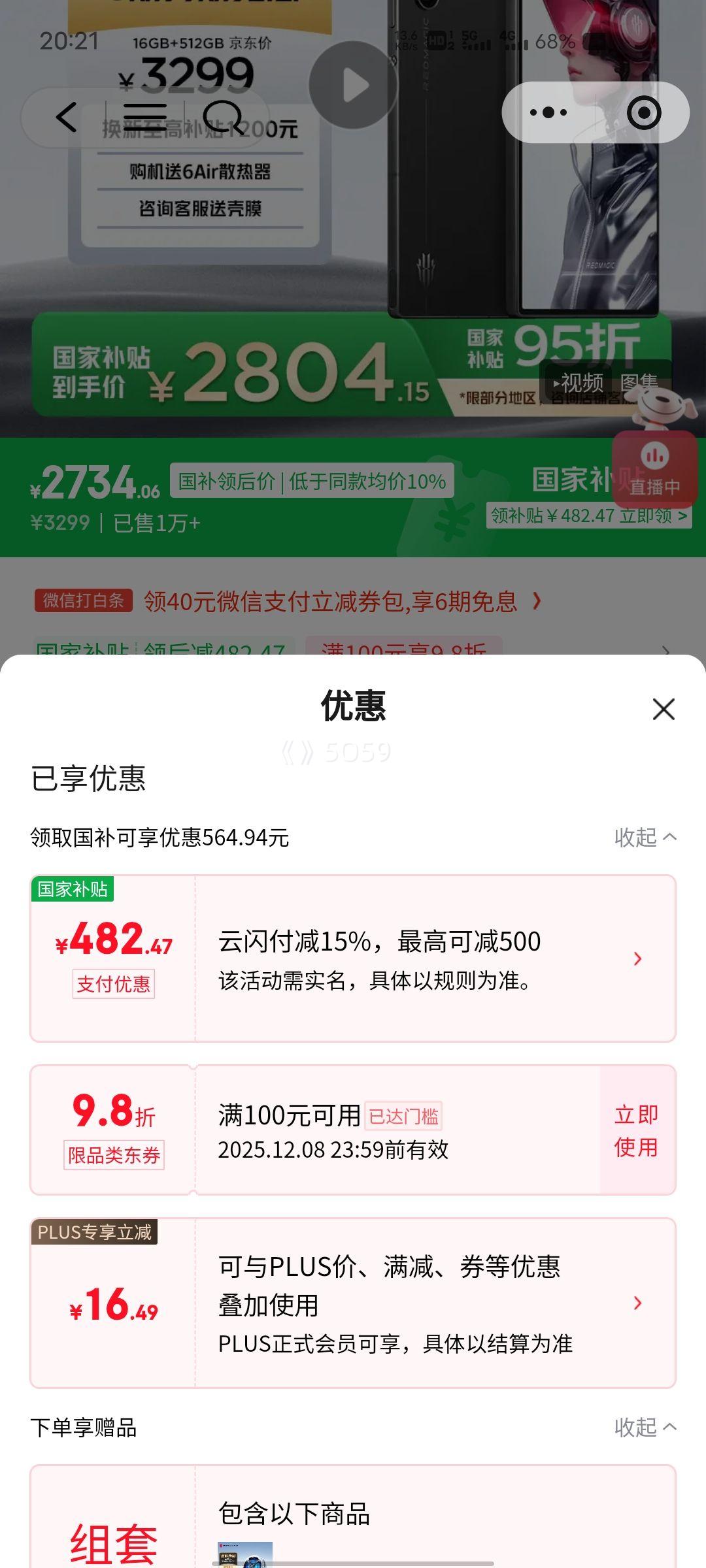Close the 优惠 panel with the × icon

(664, 710)
